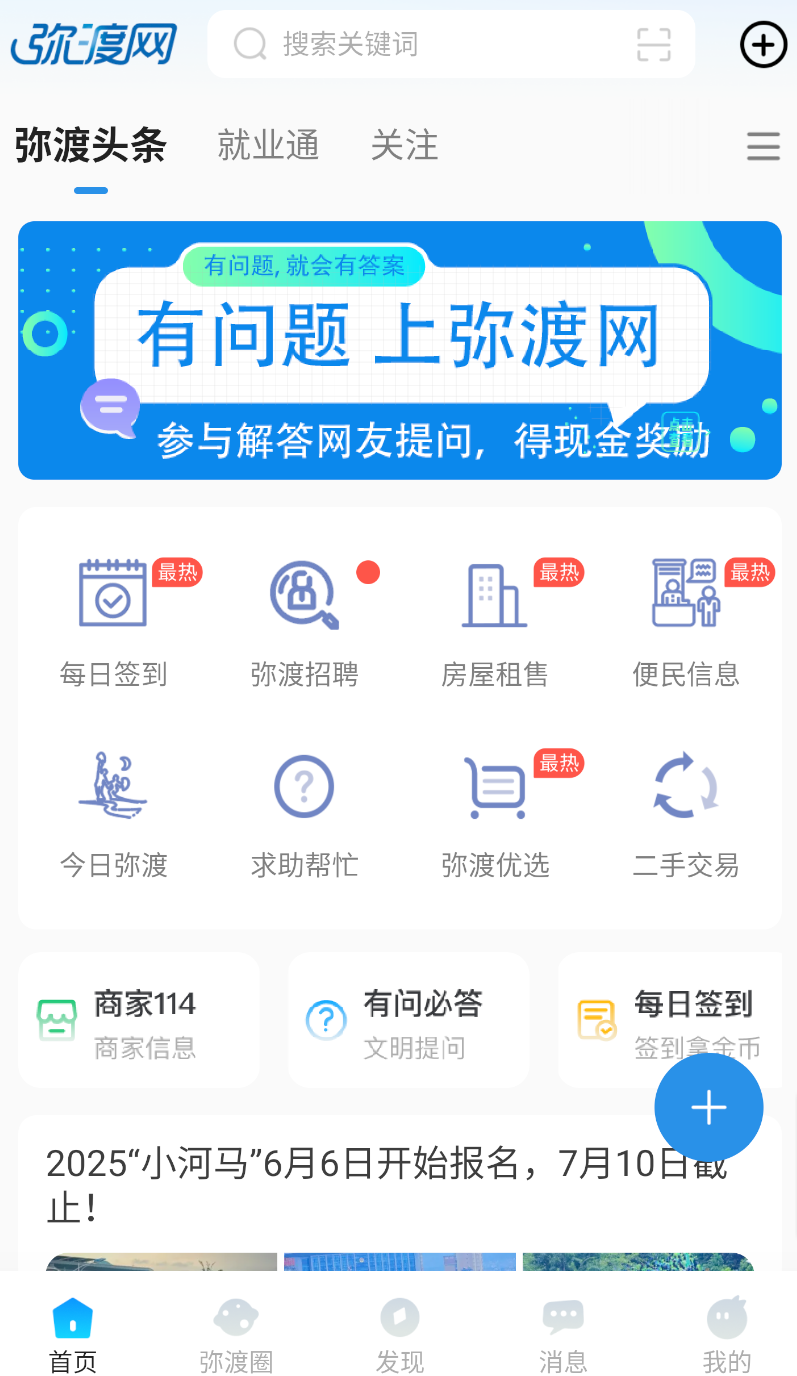This screenshot has height=1376, width=797.
Task: Switch to the 关注 tab
Action: (404, 146)
